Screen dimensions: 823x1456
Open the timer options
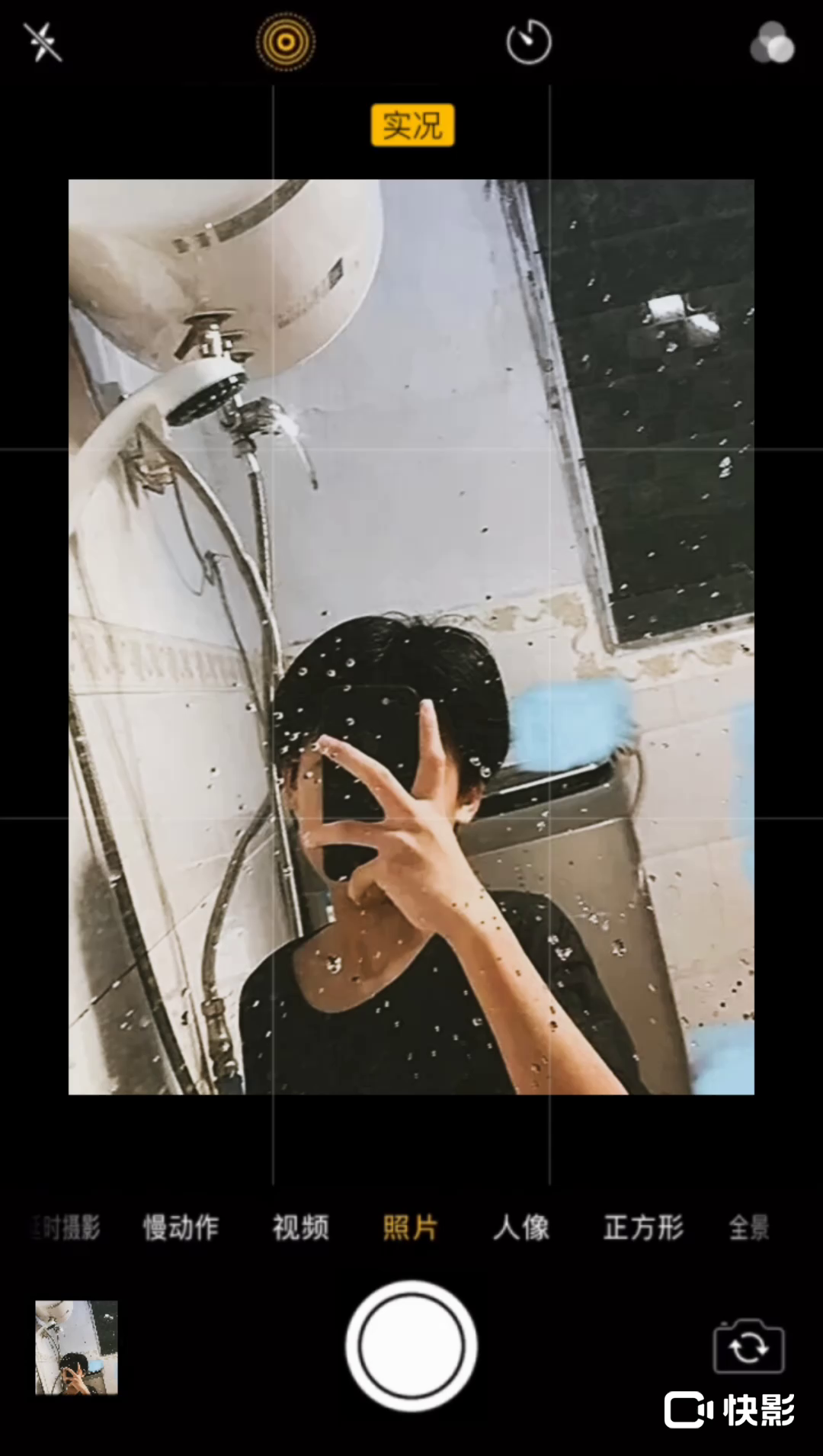tap(529, 43)
